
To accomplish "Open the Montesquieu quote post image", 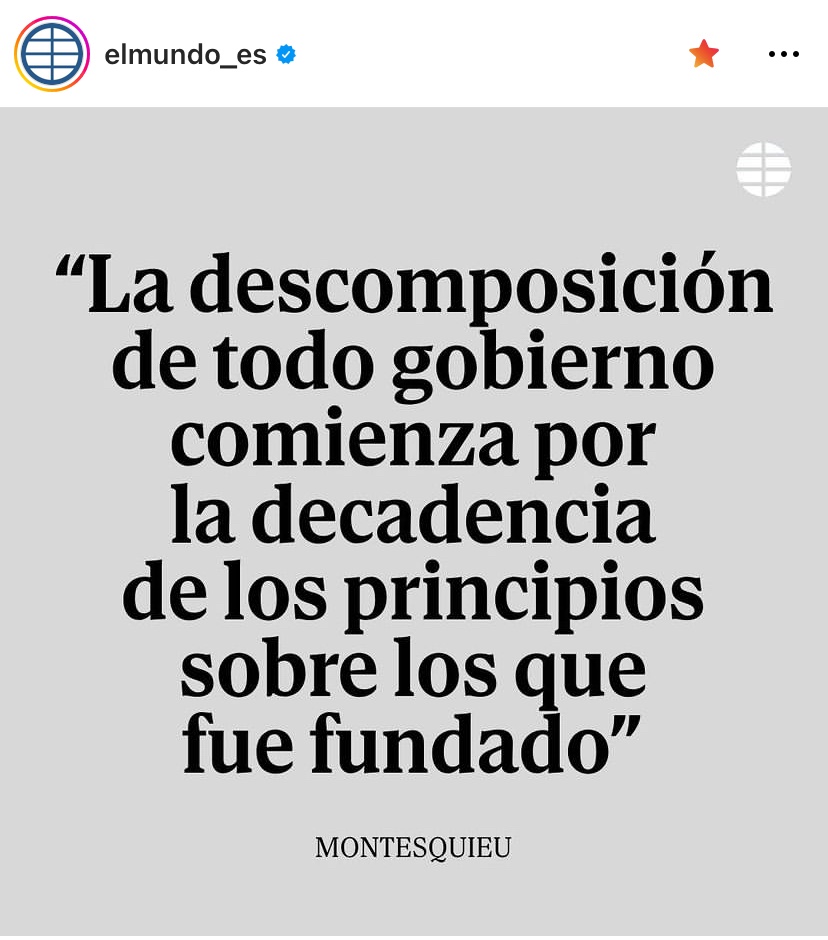I will [414, 520].
